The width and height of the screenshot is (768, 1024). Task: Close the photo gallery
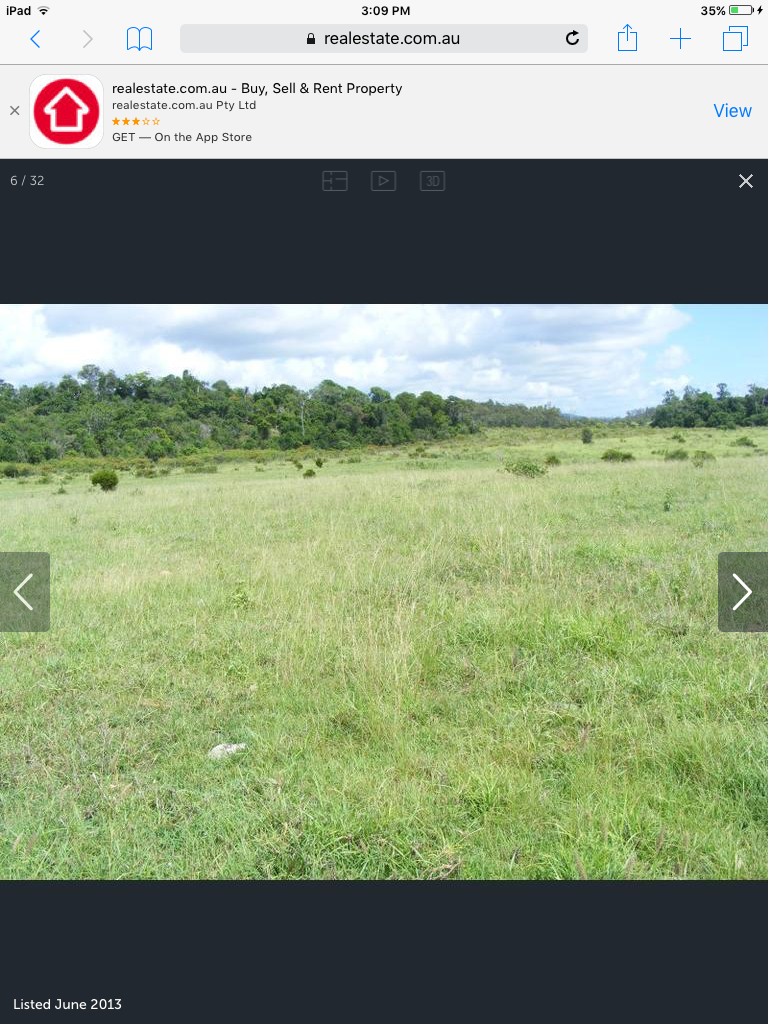(746, 181)
